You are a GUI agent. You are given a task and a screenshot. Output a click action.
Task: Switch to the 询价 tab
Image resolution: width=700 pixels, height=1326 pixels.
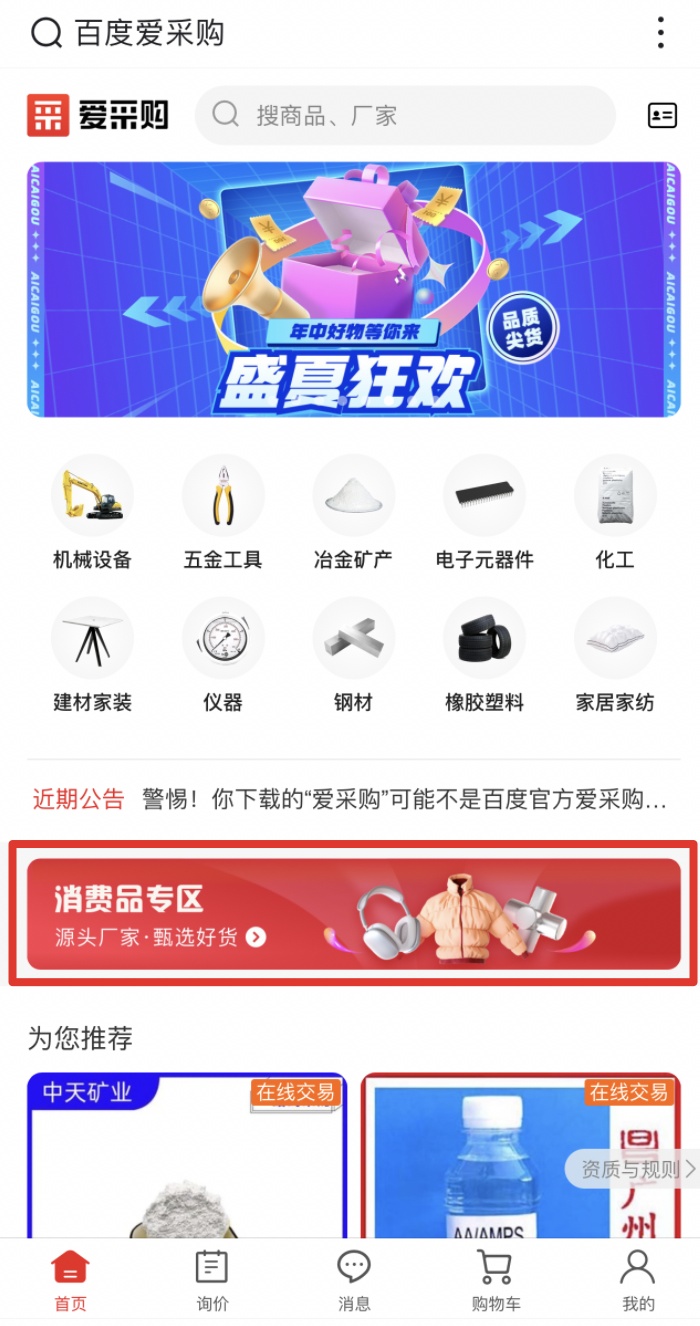(x=212, y=1280)
